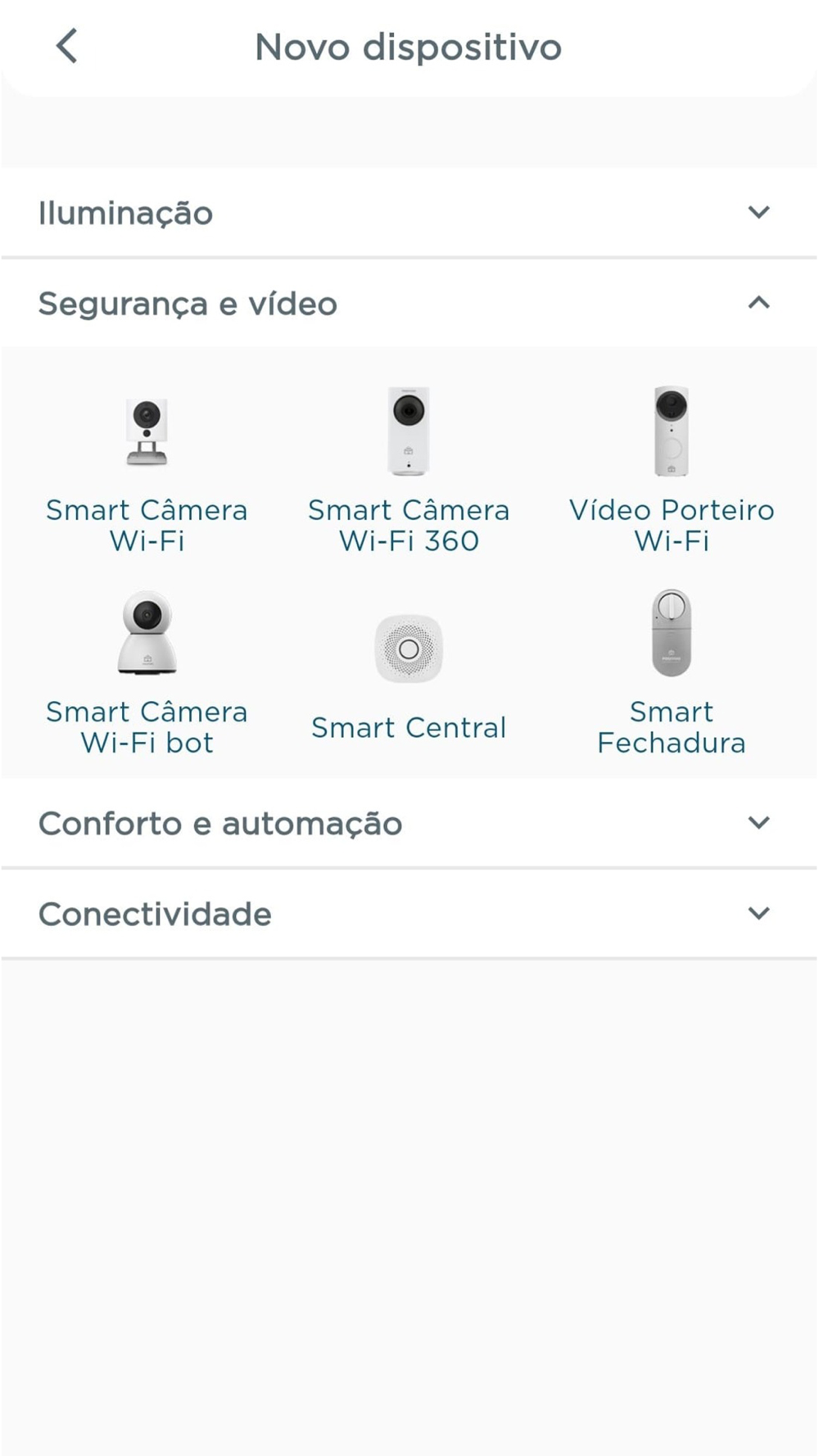The width and height of the screenshot is (819, 1456).
Task: Go back from Novo dispositivo
Action: [67, 46]
